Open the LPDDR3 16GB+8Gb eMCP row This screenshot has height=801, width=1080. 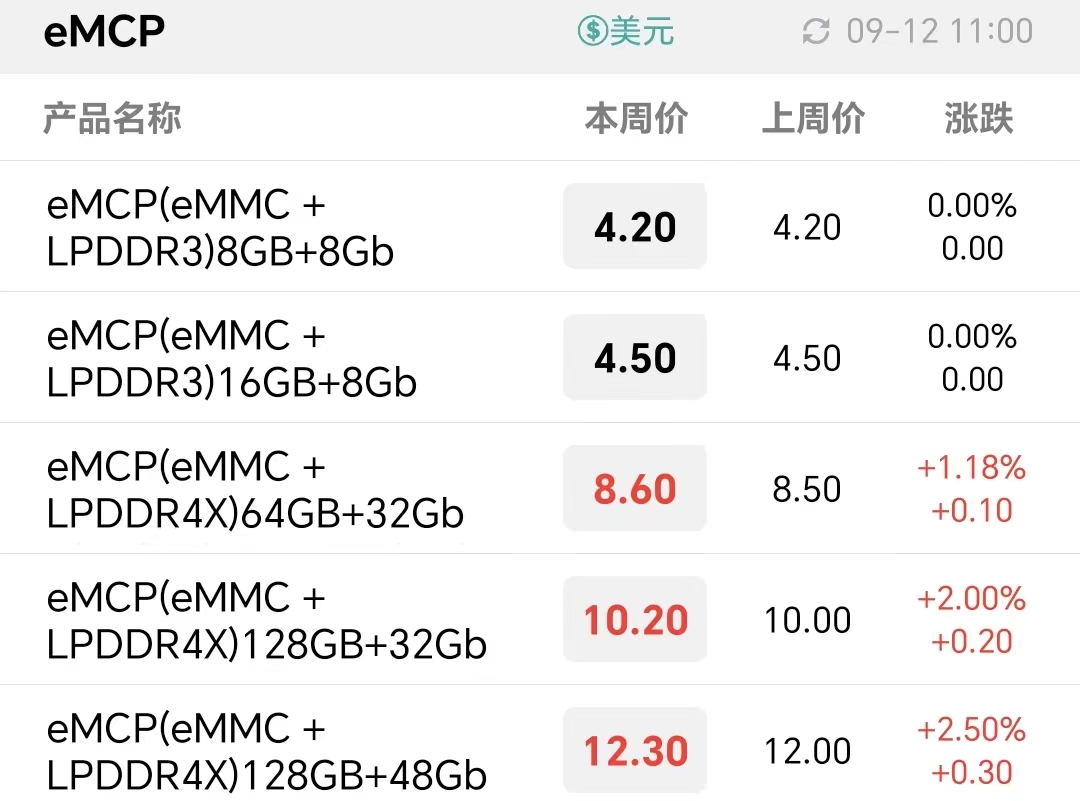coord(540,357)
